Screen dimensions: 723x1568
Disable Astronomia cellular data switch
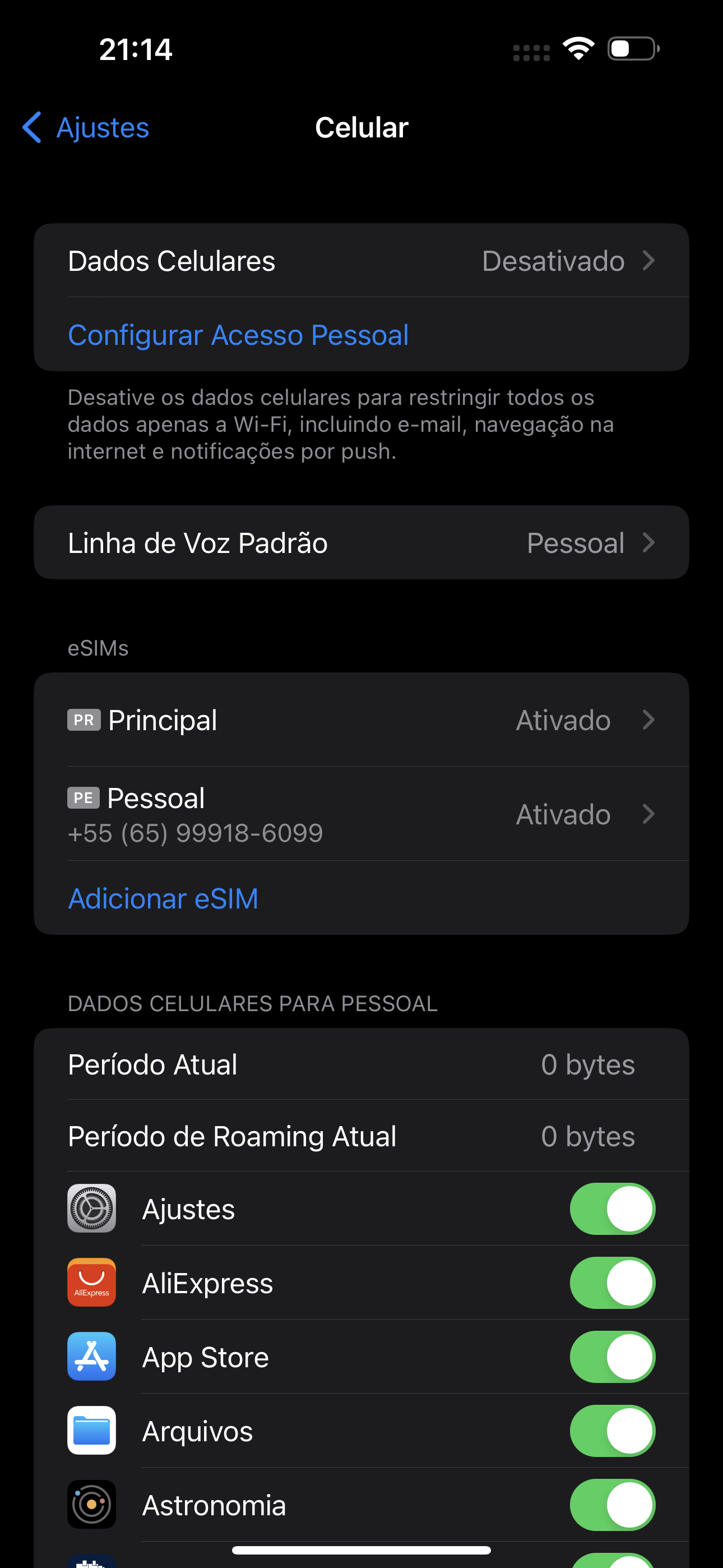611,1505
